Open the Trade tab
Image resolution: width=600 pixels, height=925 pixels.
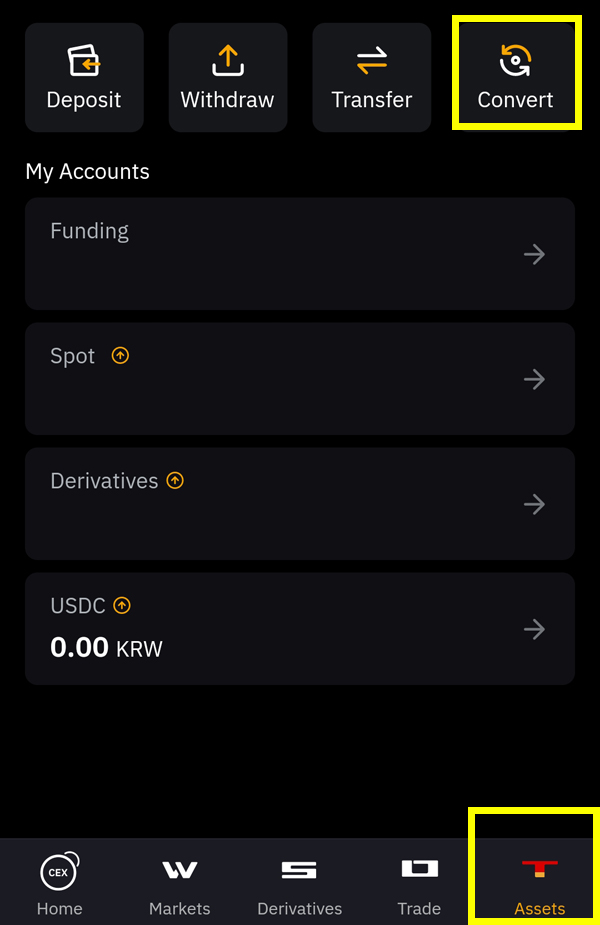(x=419, y=884)
